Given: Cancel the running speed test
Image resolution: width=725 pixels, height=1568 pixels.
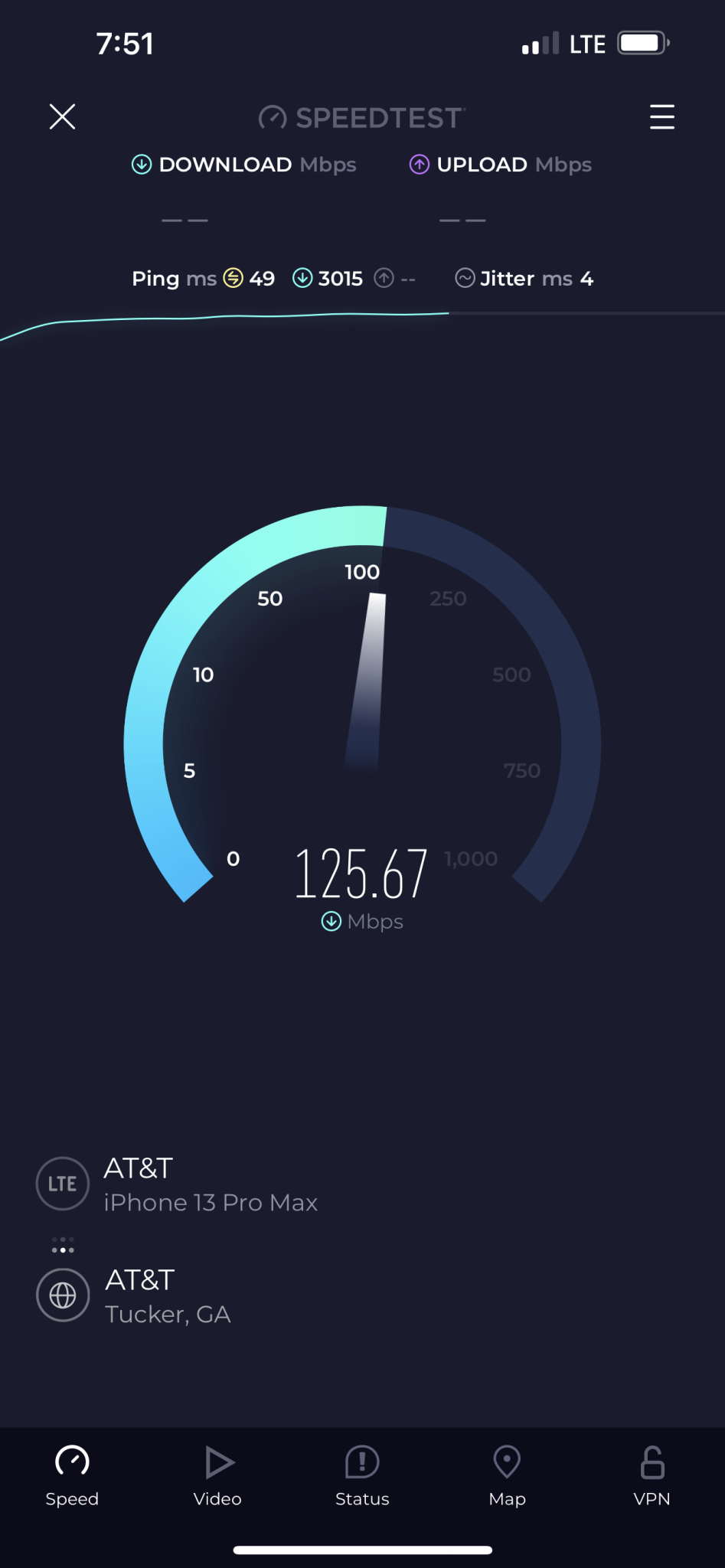Looking at the screenshot, I should 62,117.
